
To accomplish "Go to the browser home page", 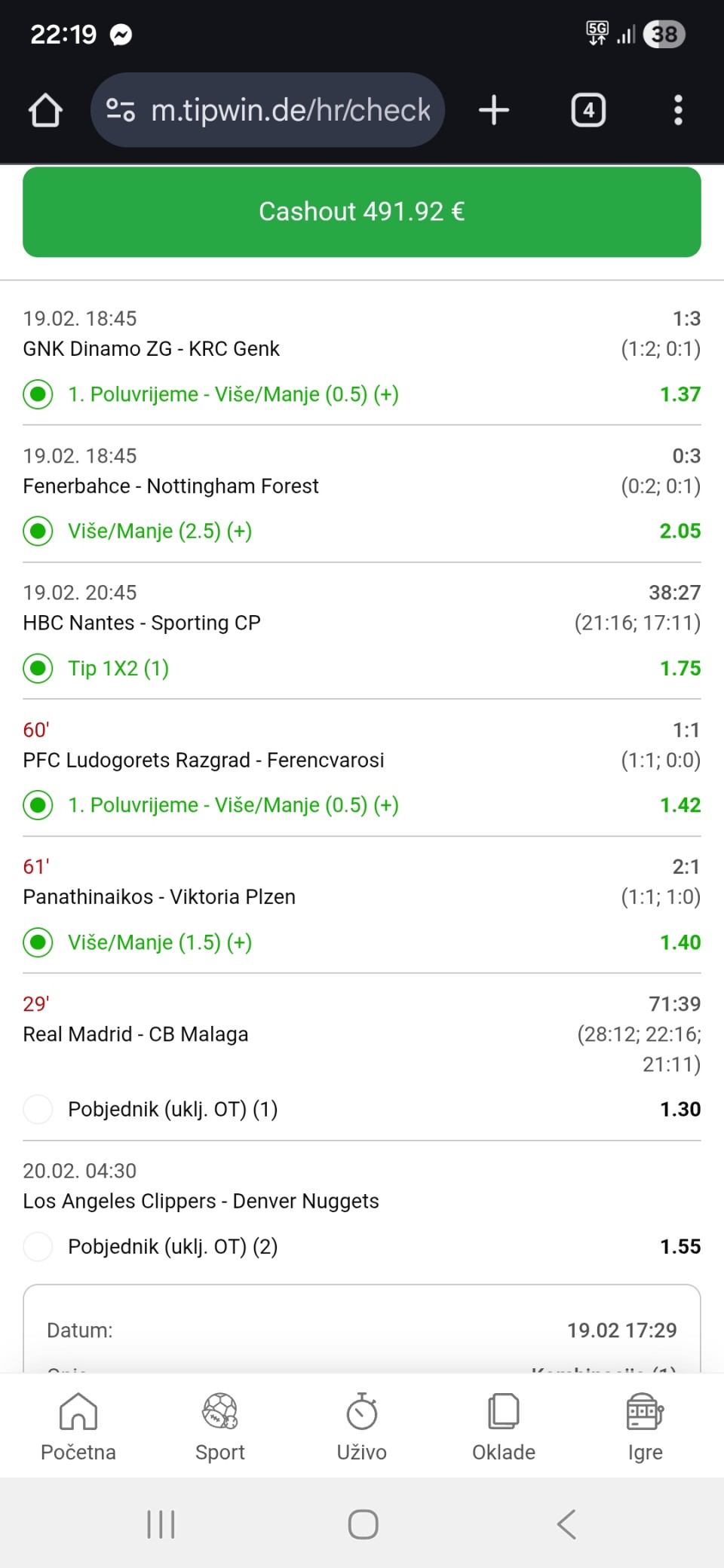I will [45, 110].
